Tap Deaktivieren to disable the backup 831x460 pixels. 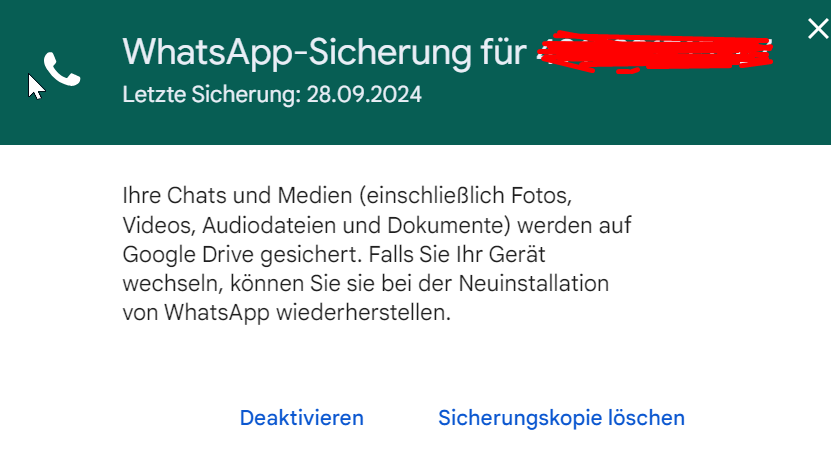(x=301, y=418)
